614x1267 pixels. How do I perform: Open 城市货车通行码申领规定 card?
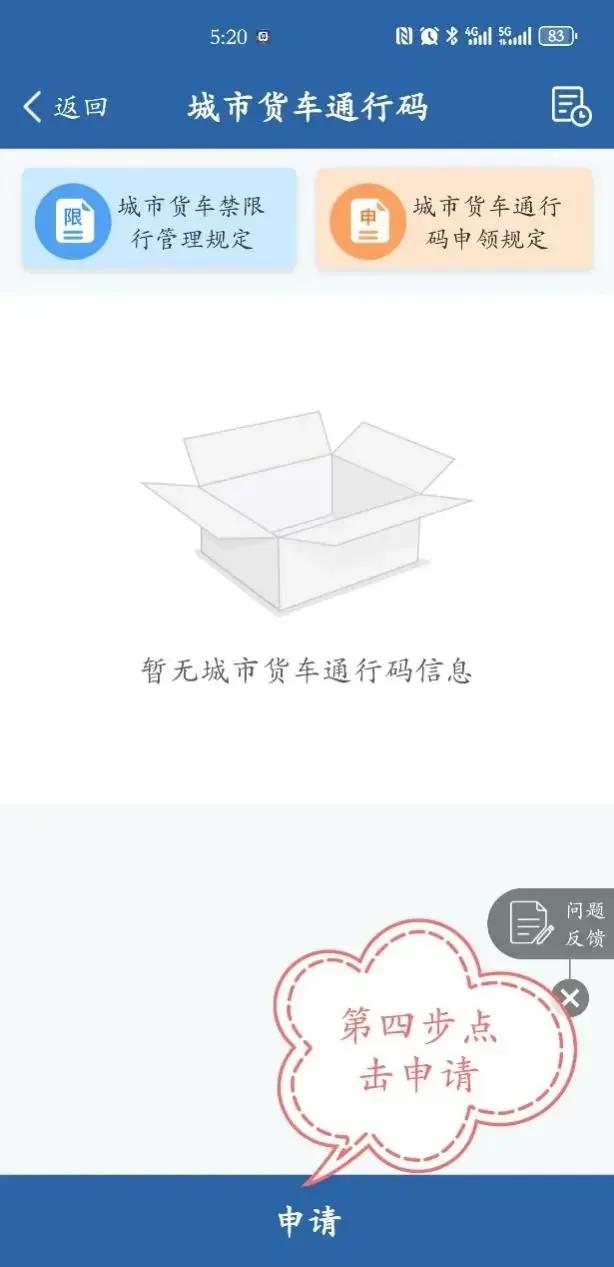point(454,221)
